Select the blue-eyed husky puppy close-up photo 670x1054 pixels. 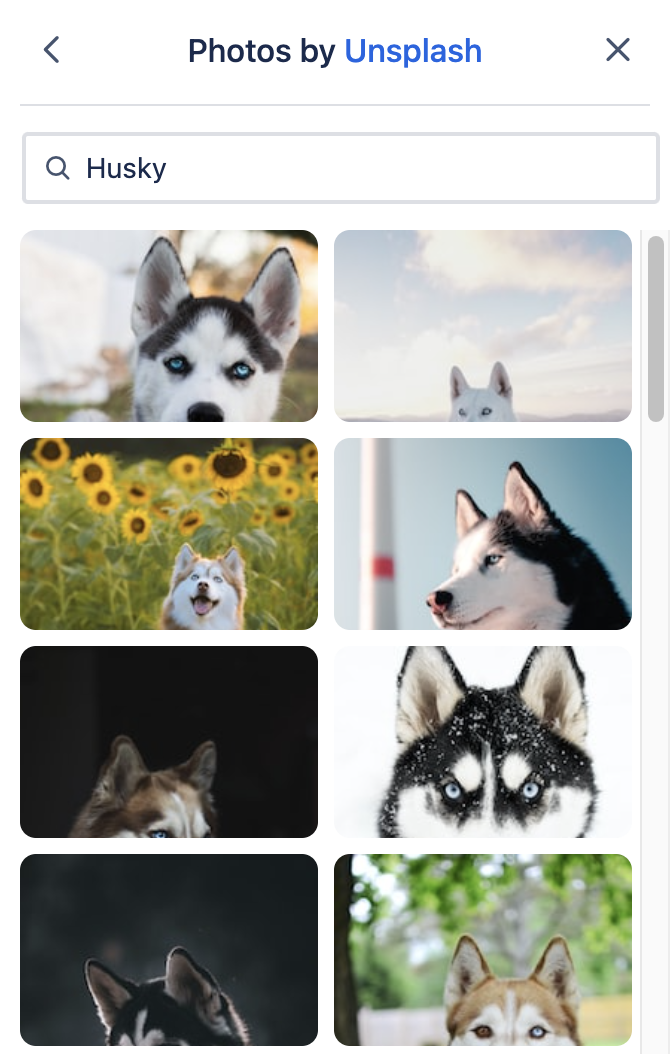click(x=169, y=326)
